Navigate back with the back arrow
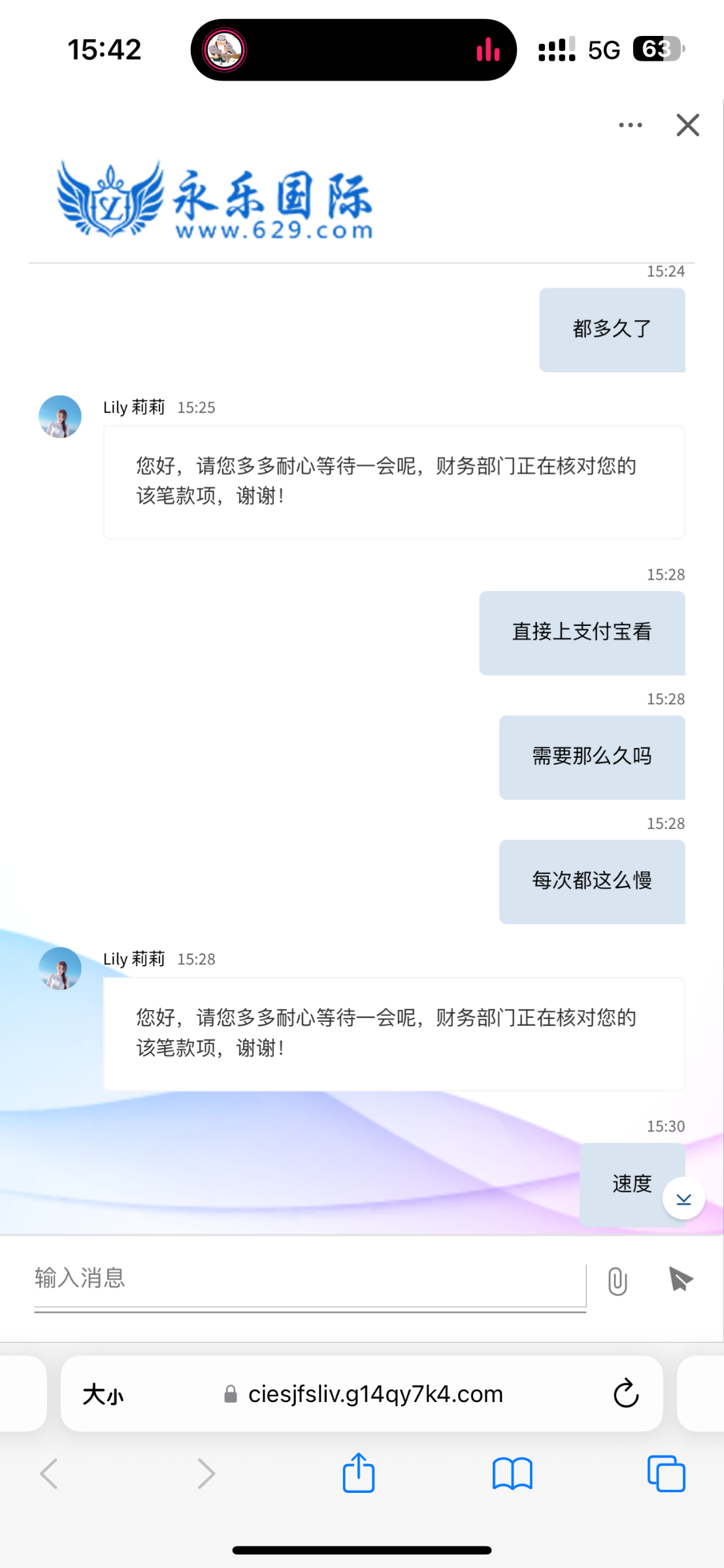Viewport: 724px width, 1568px height. [x=50, y=1473]
